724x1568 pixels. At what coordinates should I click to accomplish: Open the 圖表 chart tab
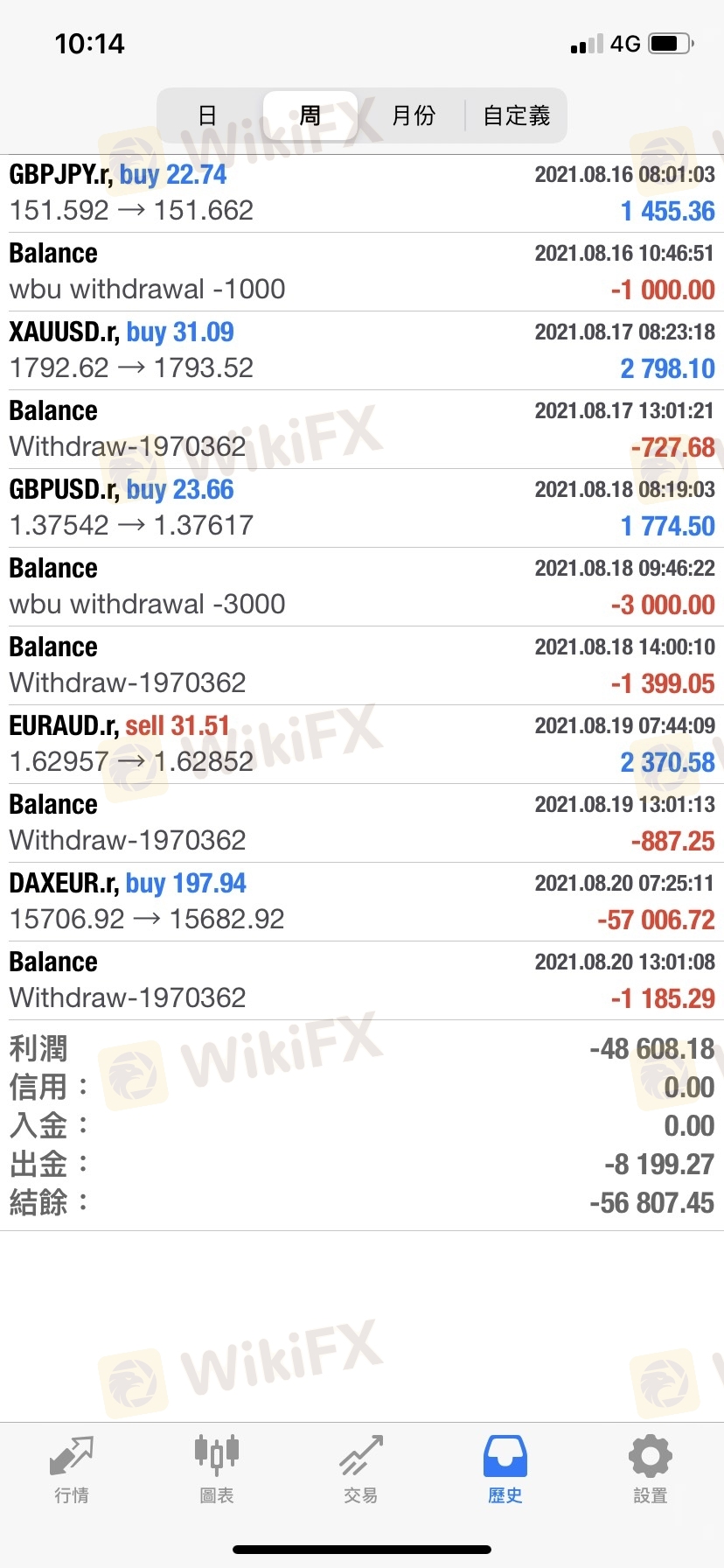217,1470
